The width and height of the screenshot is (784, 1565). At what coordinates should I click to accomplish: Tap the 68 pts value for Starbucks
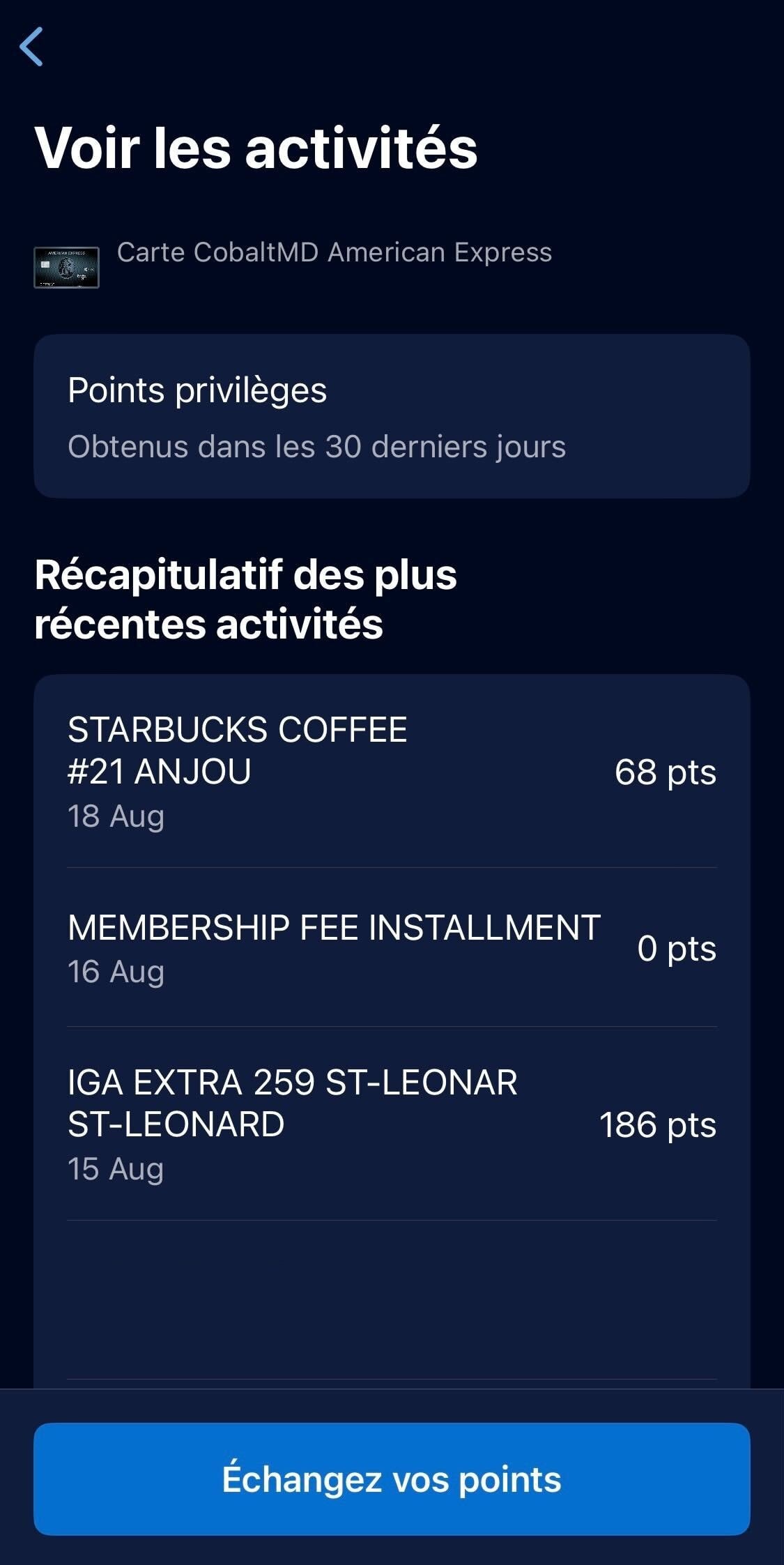[666, 772]
